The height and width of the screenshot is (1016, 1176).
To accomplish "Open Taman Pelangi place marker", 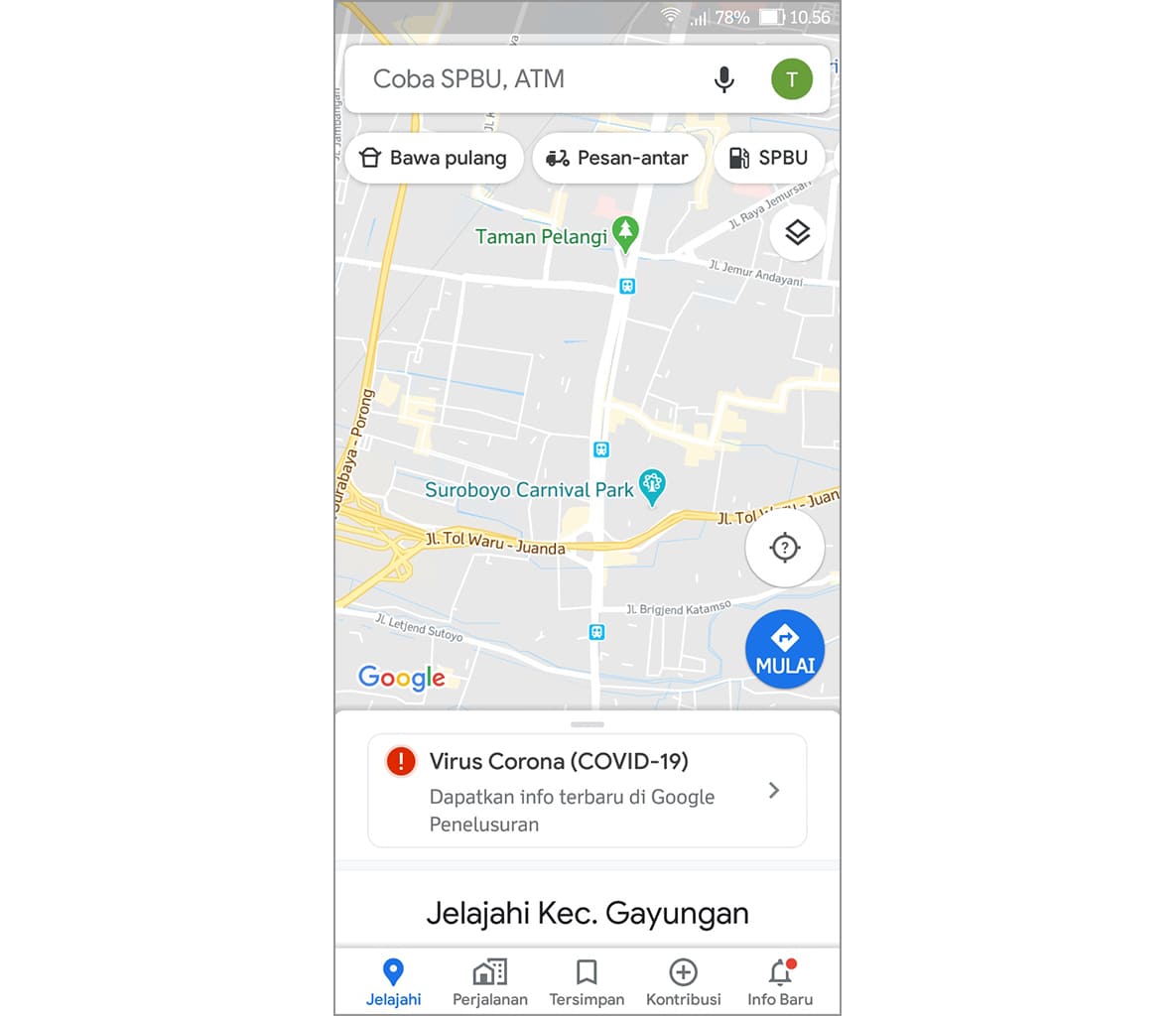I will (624, 234).
